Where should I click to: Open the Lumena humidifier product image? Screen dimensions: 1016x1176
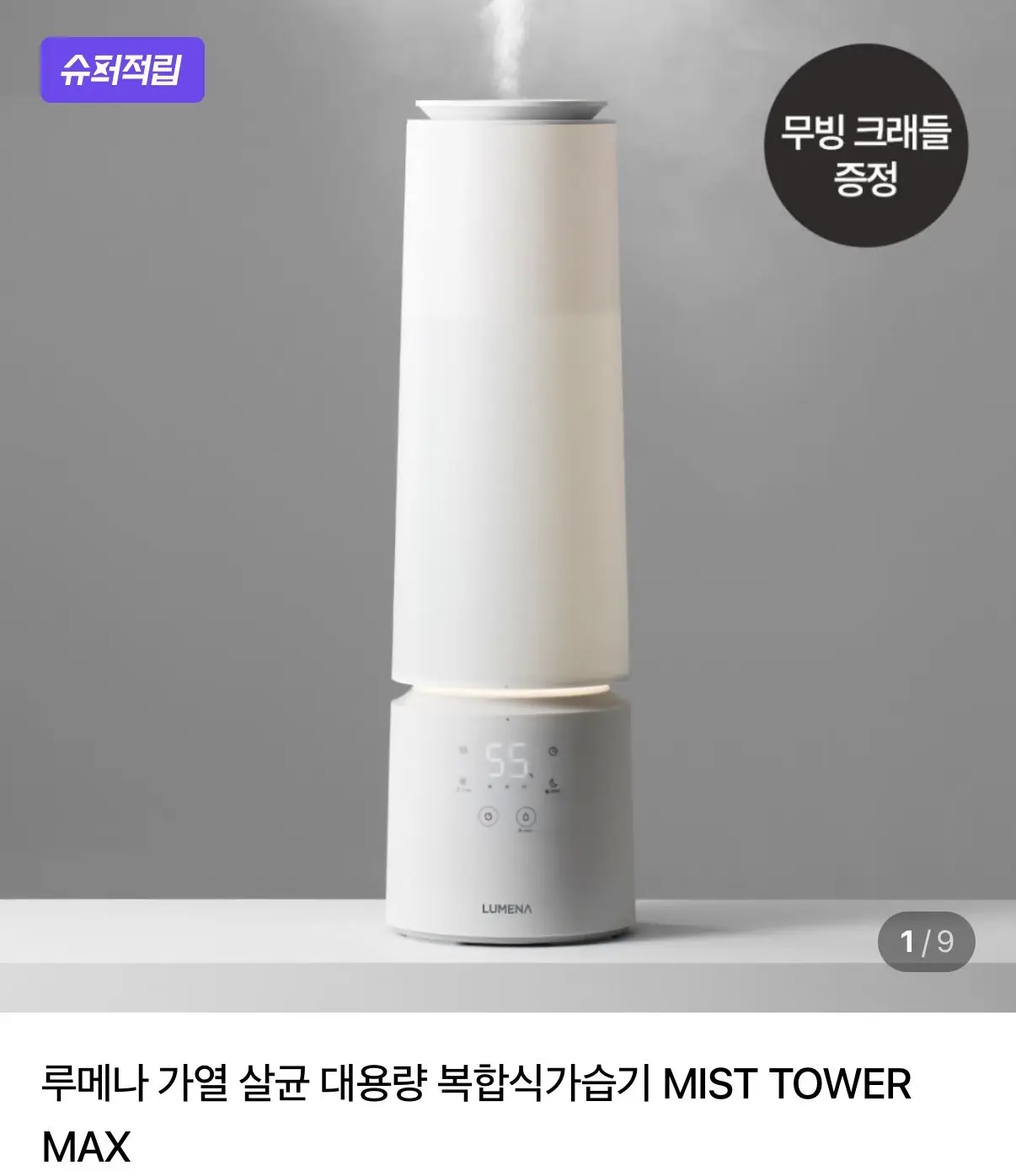[x=510, y=505]
